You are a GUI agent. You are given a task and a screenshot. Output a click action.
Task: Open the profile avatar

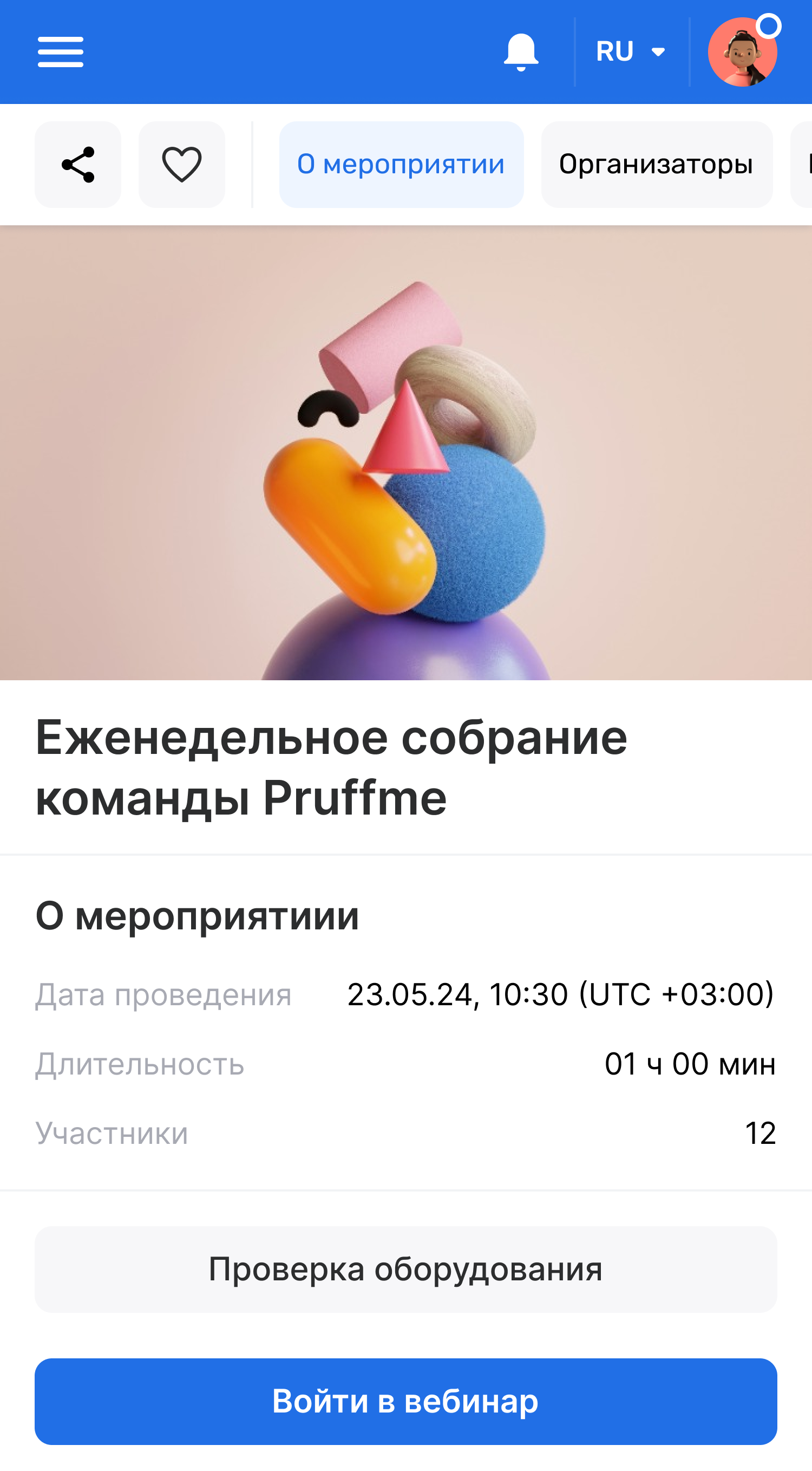[x=742, y=52]
